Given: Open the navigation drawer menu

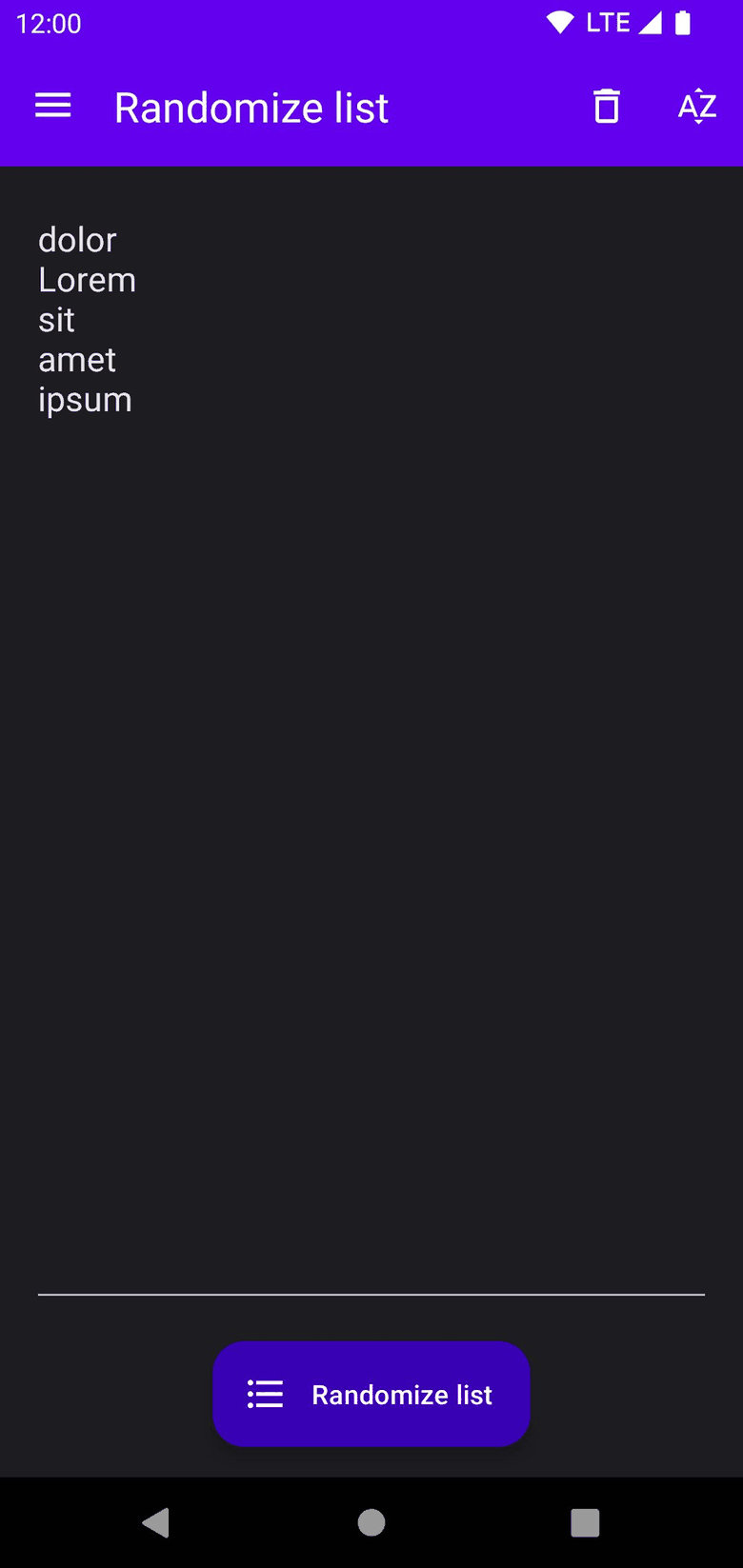Looking at the screenshot, I should tap(53, 107).
